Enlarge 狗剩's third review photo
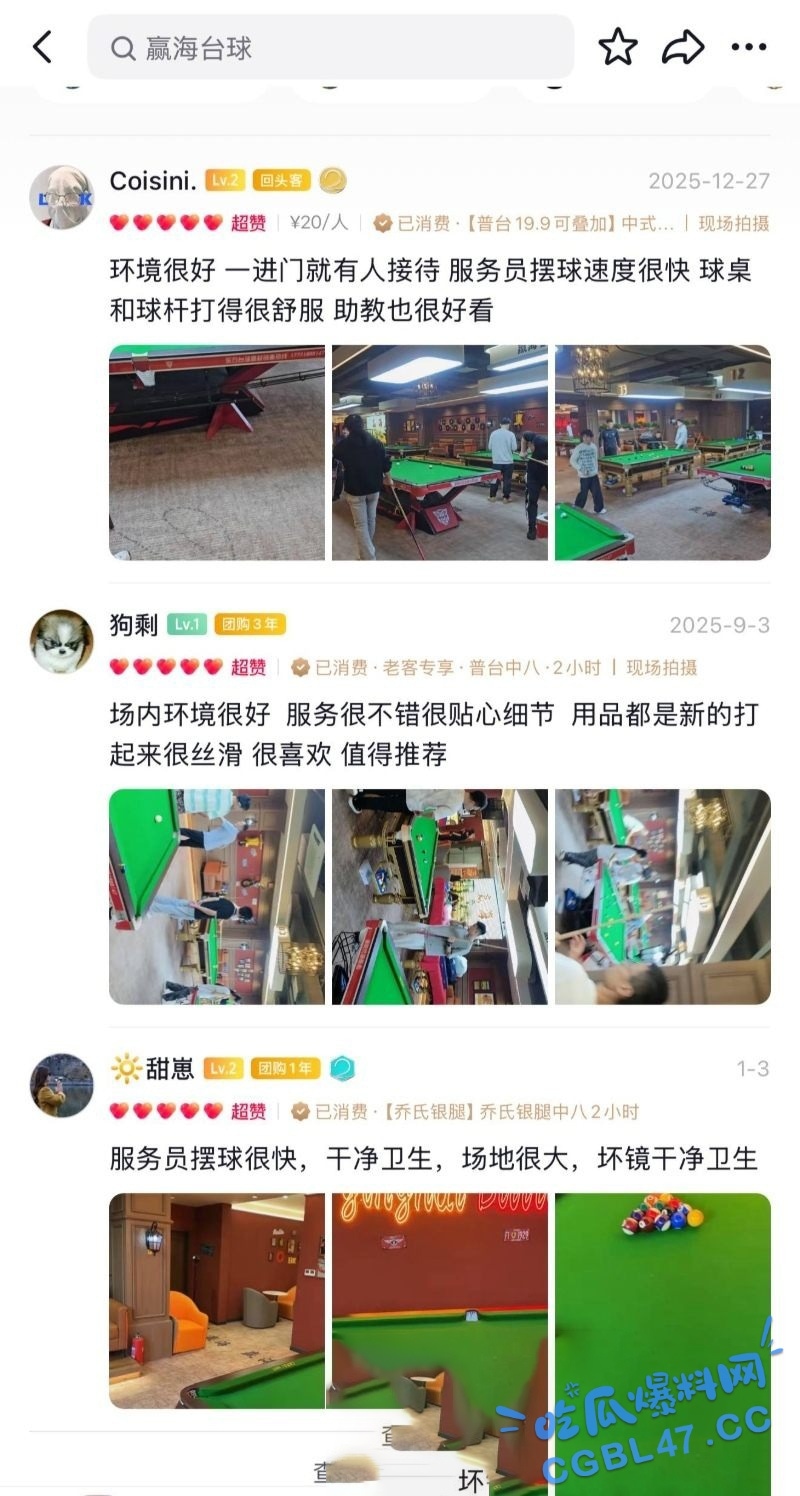The image size is (800, 1496). point(663,896)
